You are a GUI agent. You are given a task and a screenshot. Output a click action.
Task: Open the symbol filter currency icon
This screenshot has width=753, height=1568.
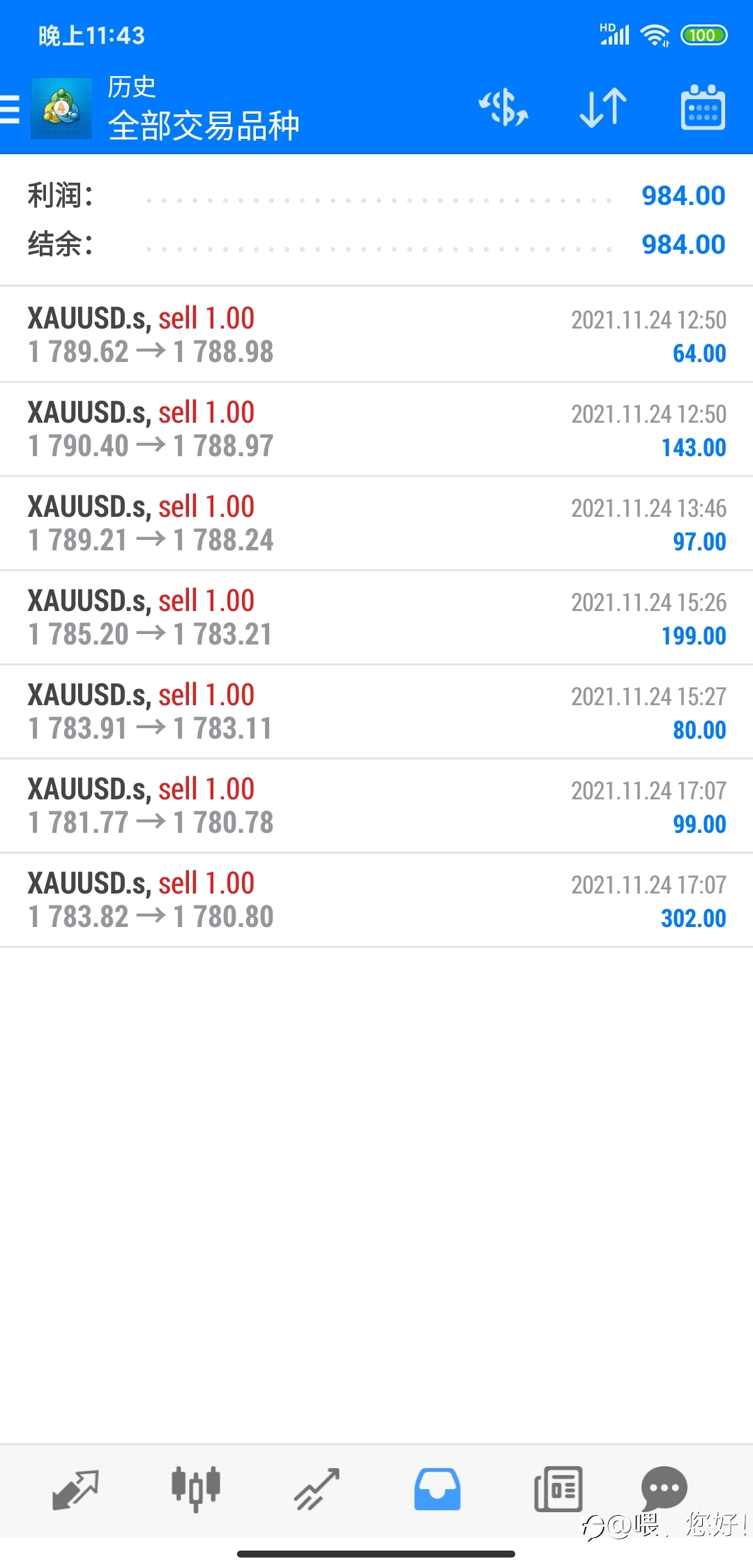[x=503, y=107]
